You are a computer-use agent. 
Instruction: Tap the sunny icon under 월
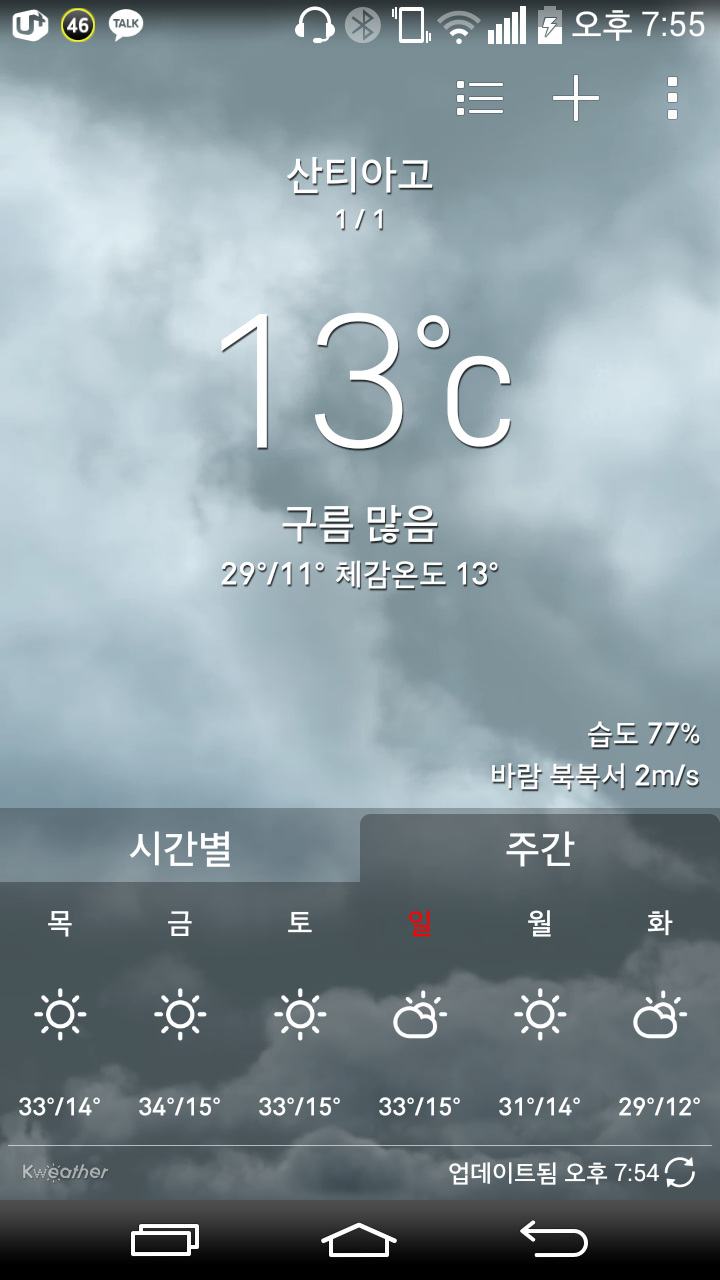(540, 1015)
